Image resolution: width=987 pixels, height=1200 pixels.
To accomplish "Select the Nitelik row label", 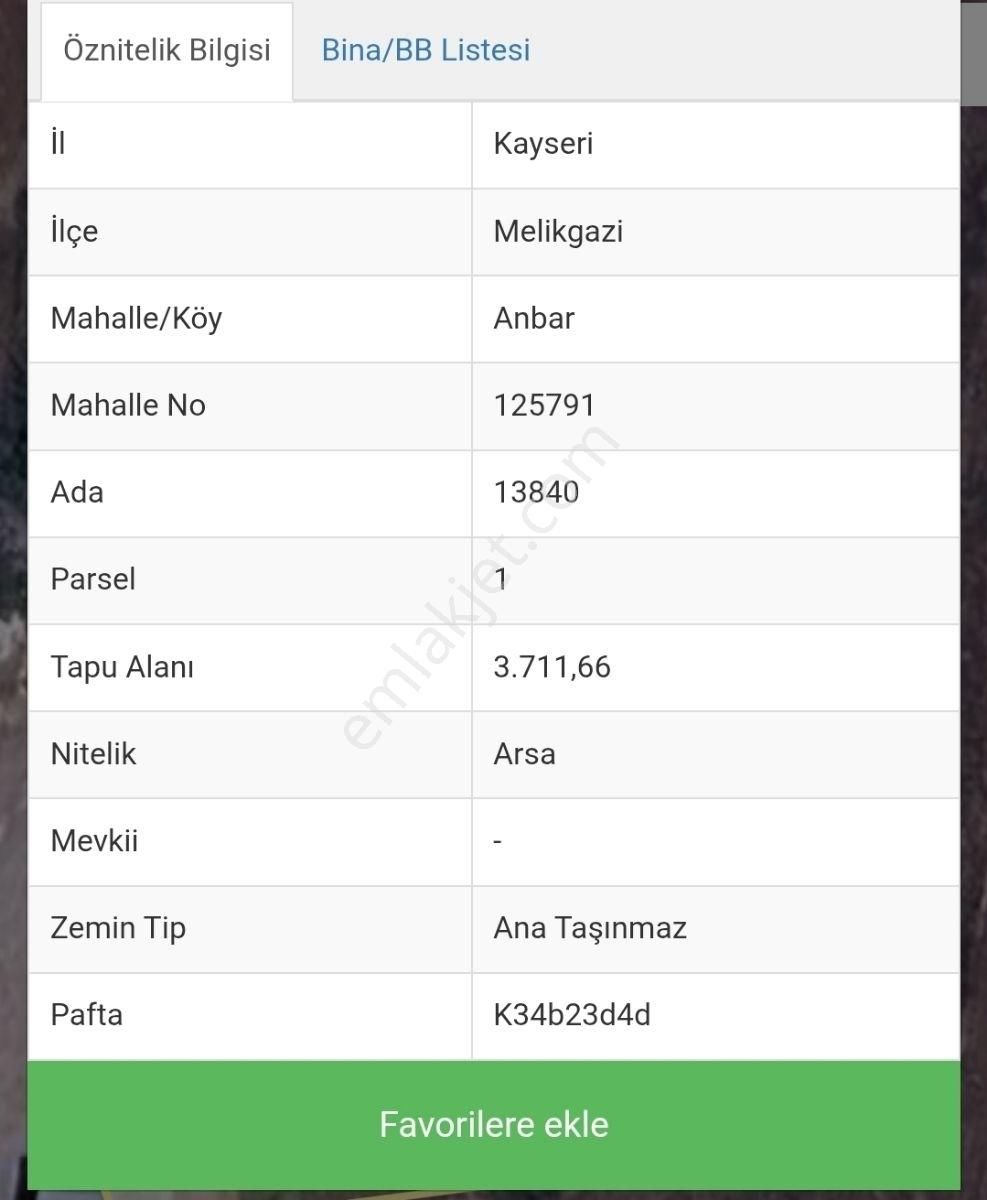I will pyautogui.click(x=93, y=755).
